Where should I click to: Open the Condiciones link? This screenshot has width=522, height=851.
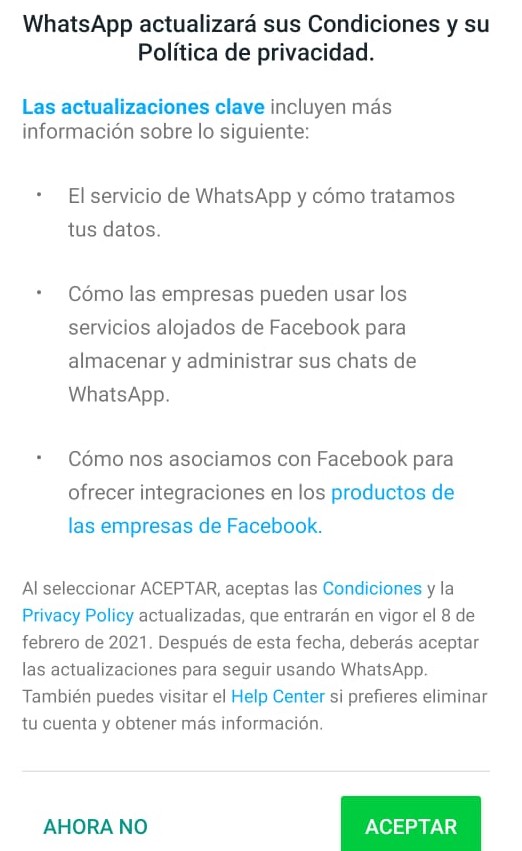pyautogui.click(x=372, y=588)
